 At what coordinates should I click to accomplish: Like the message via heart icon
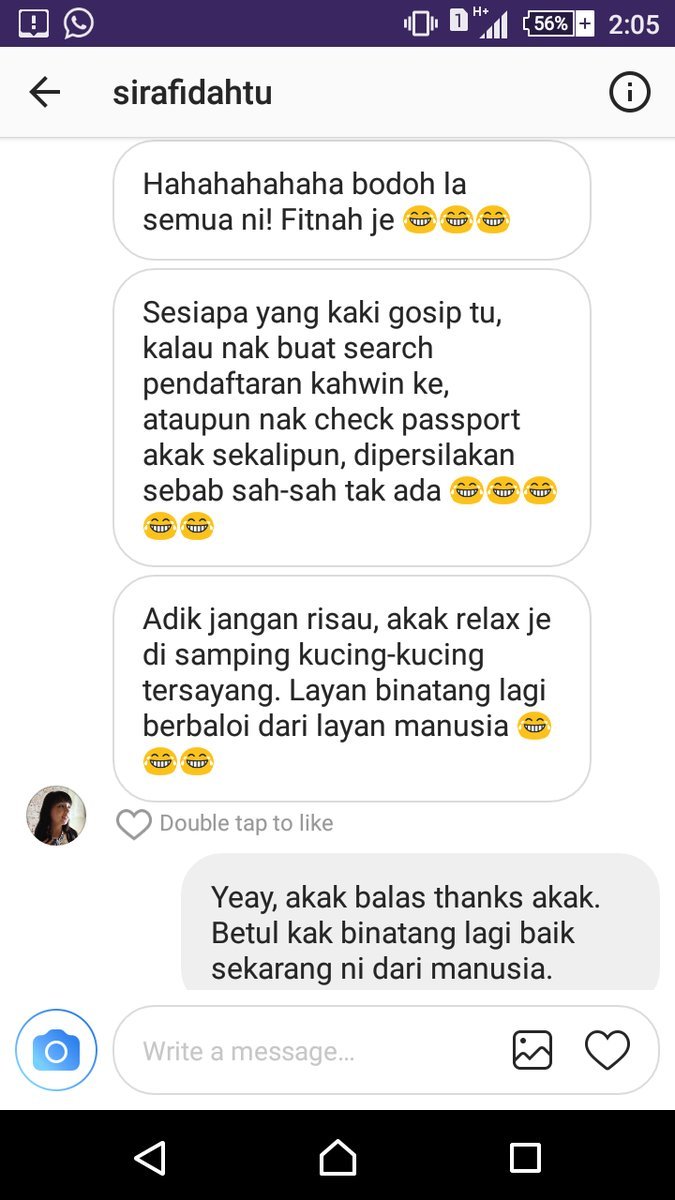coord(132,824)
